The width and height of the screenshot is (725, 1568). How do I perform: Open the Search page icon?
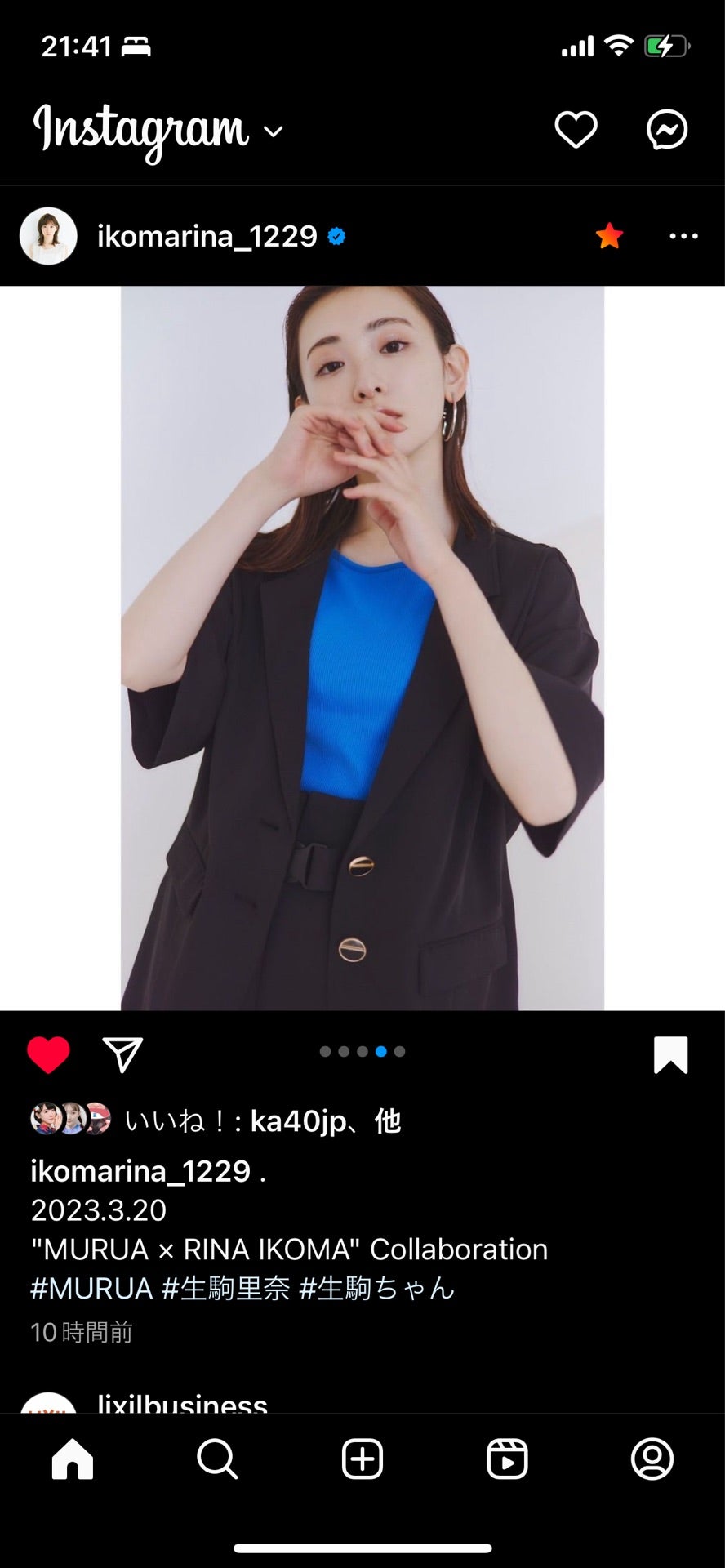pos(216,1460)
